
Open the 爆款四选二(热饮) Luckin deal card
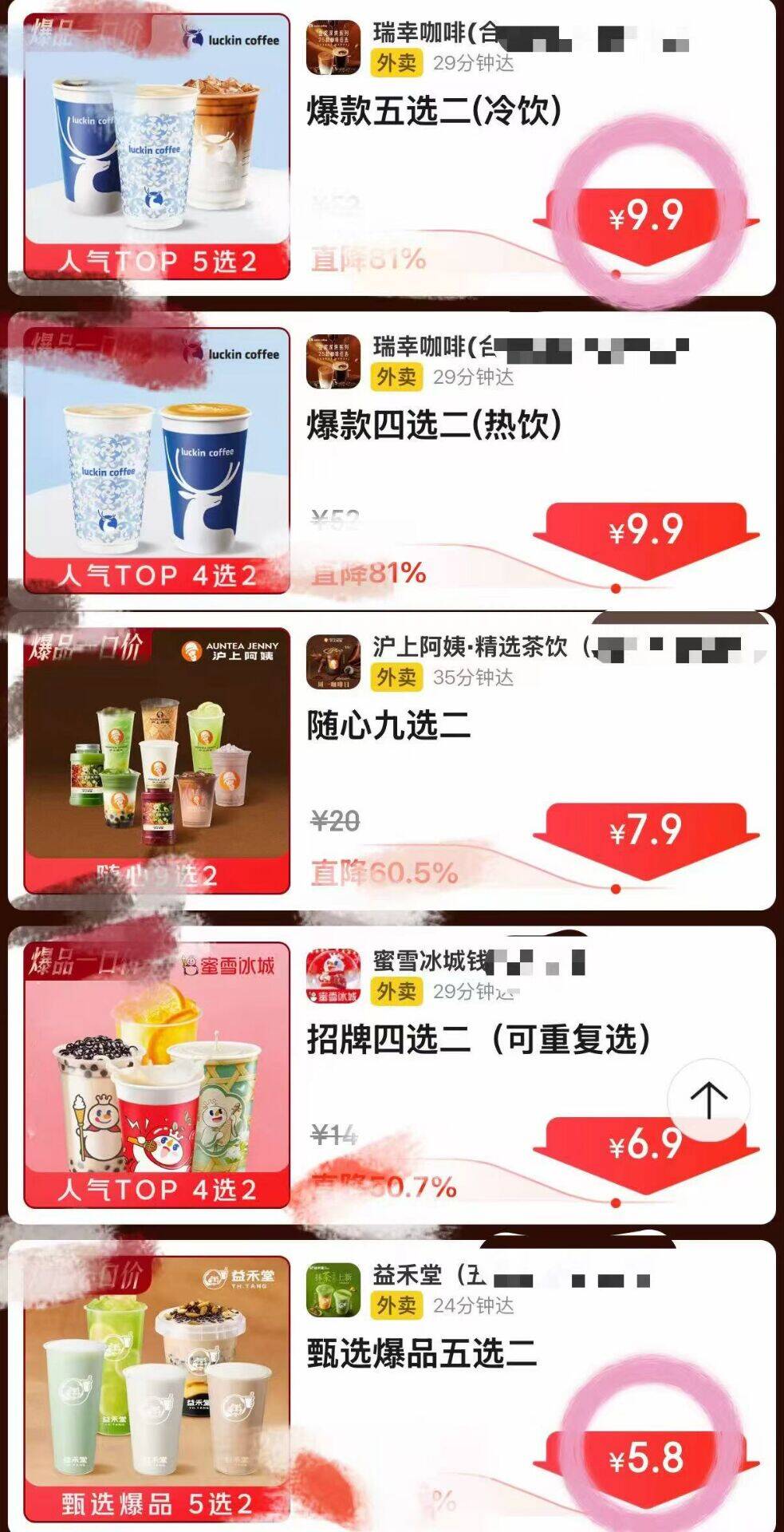point(435,425)
